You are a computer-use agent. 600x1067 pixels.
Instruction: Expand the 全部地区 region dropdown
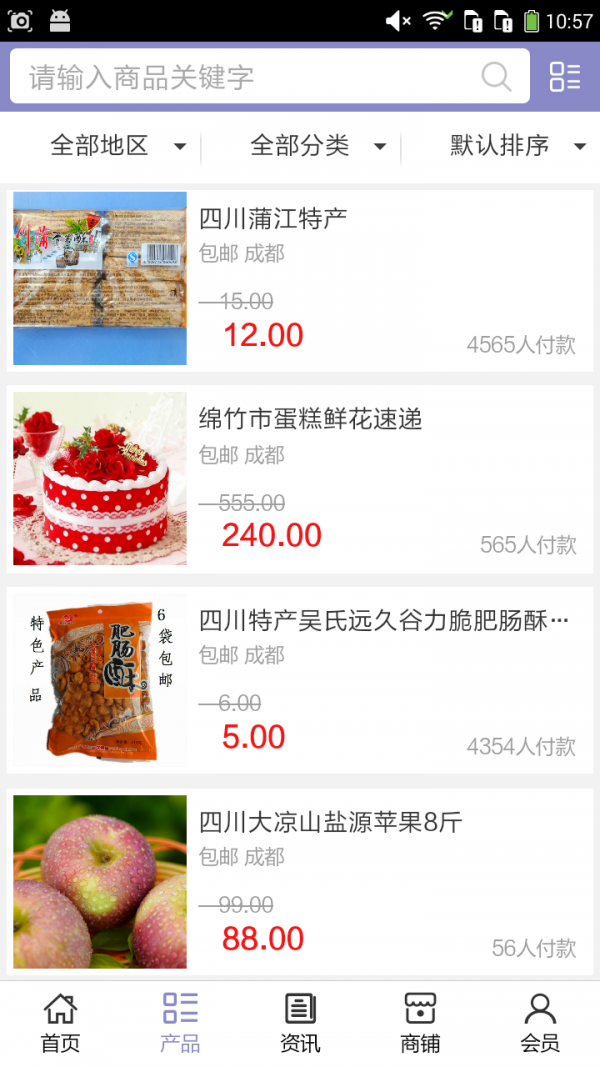tap(118, 146)
